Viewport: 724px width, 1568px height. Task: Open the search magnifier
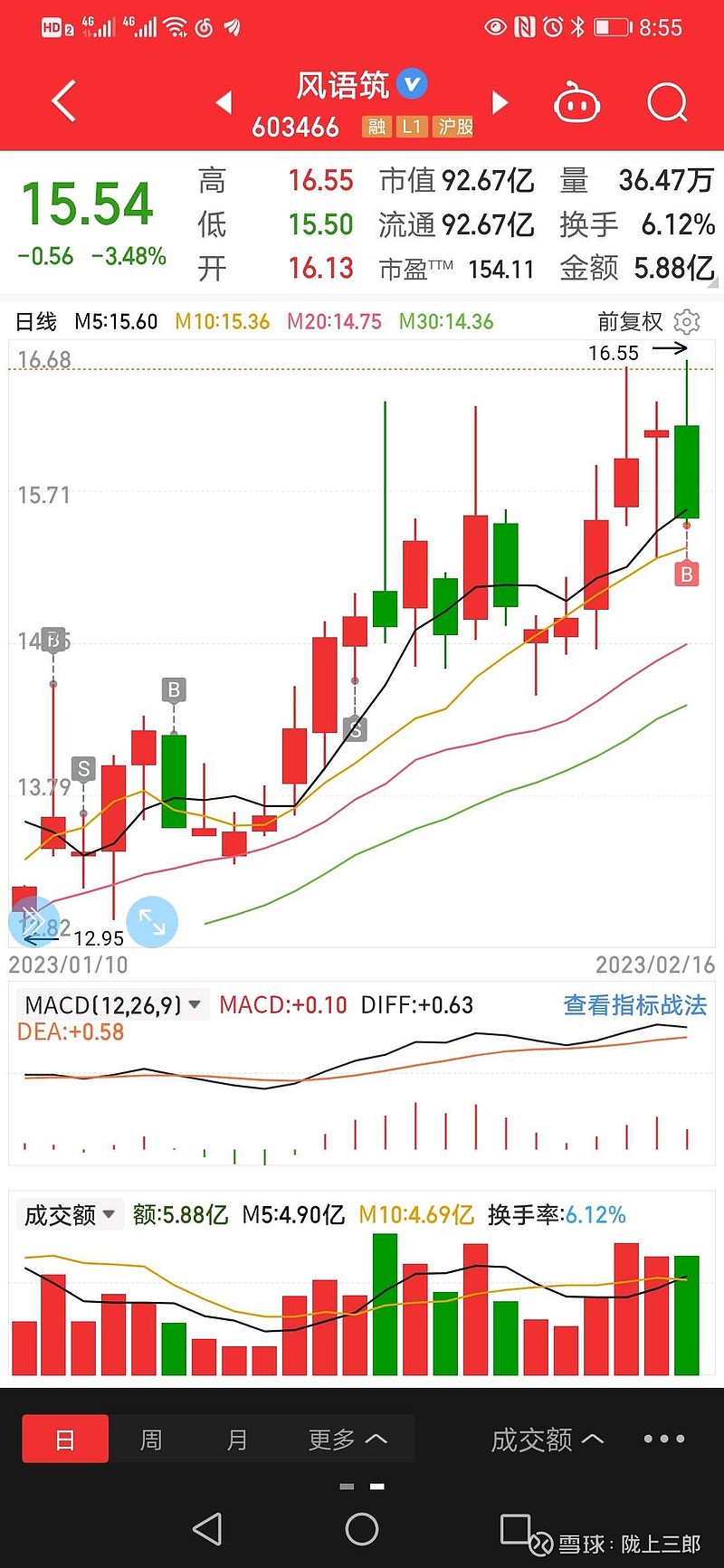(x=667, y=102)
